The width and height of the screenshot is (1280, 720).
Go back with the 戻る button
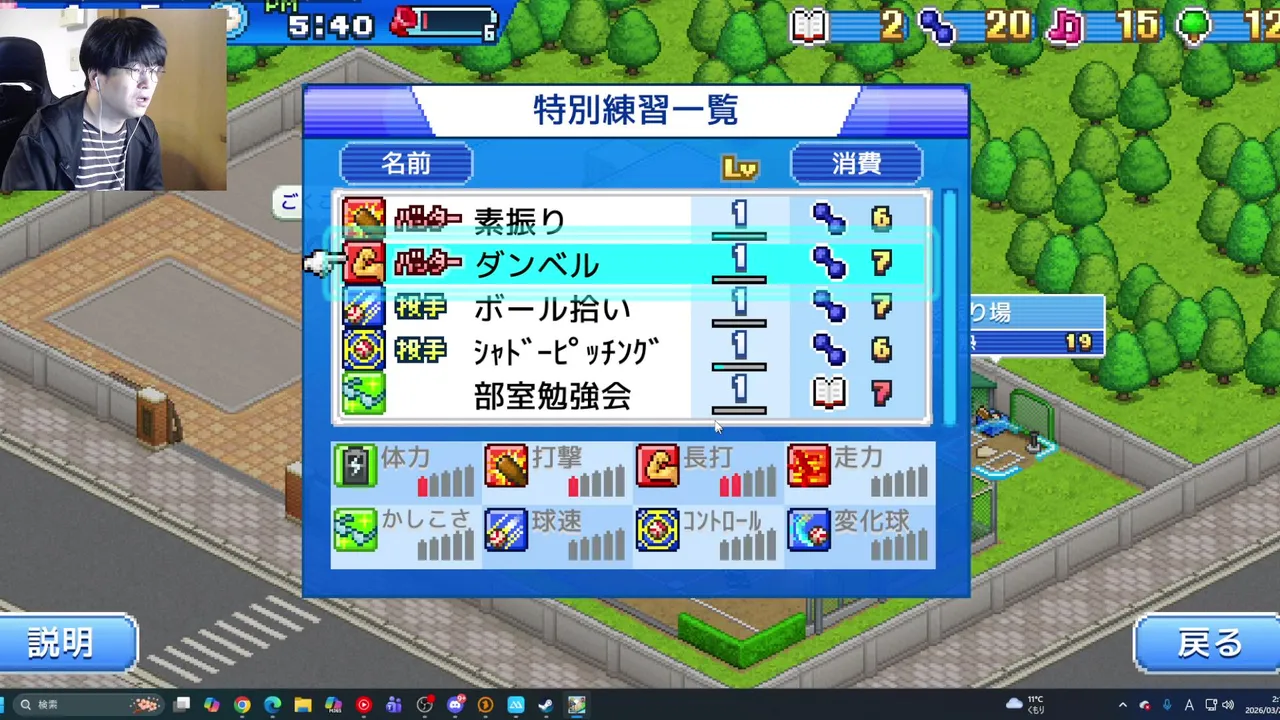click(x=1208, y=643)
